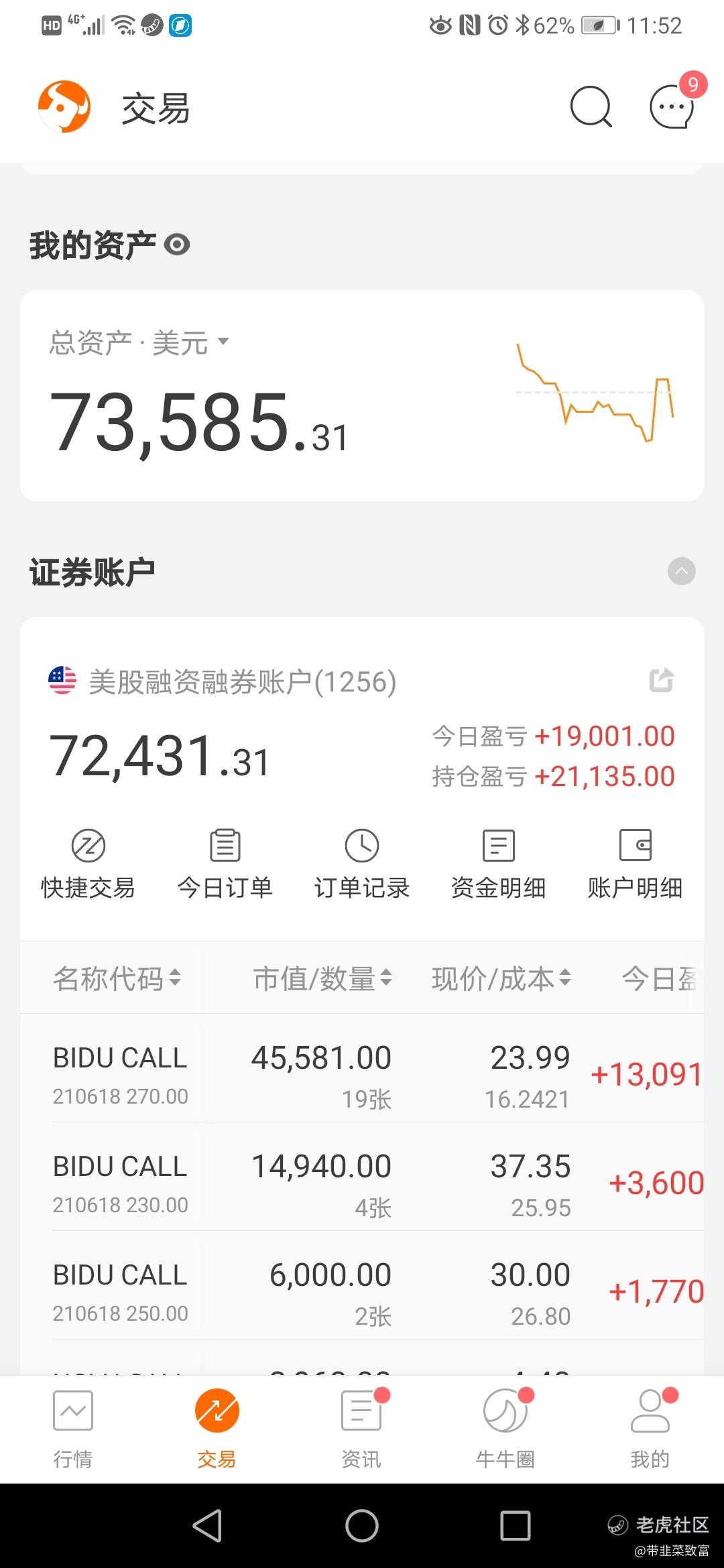Open BIDU CALL 210618 230.00 position
The width and height of the screenshot is (724, 1568).
(362, 1177)
